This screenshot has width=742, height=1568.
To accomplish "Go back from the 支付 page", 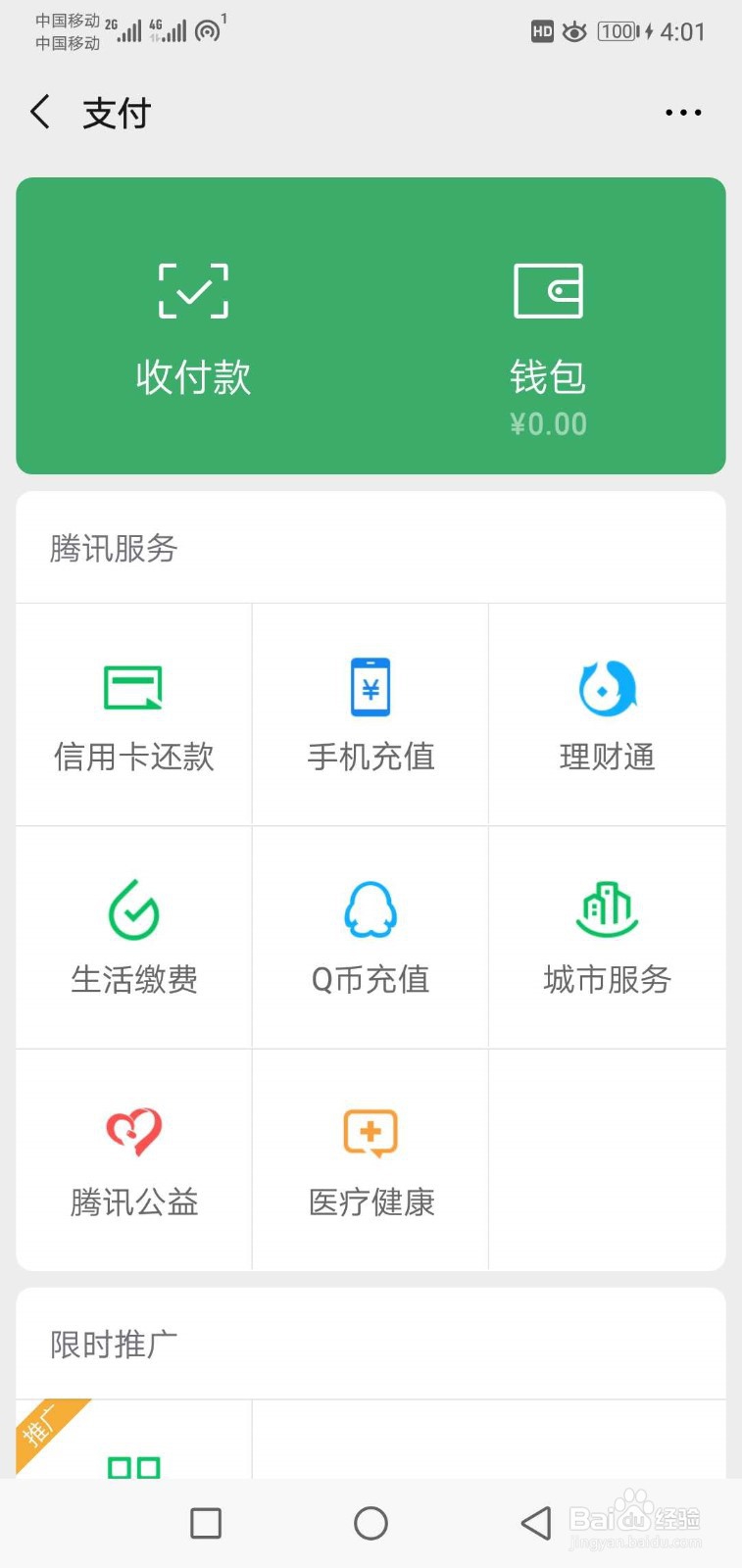I will coord(40,113).
